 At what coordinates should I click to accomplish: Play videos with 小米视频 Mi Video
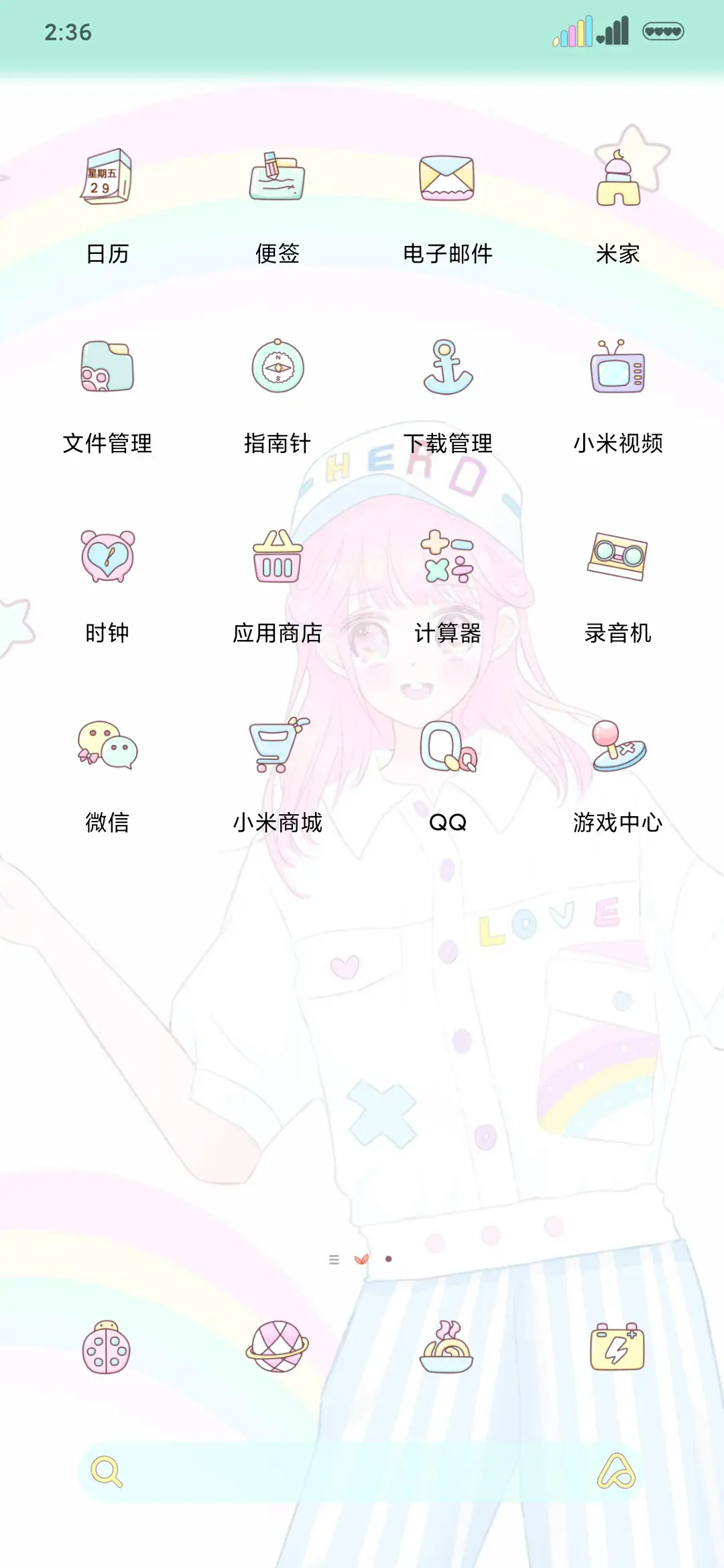point(618,369)
